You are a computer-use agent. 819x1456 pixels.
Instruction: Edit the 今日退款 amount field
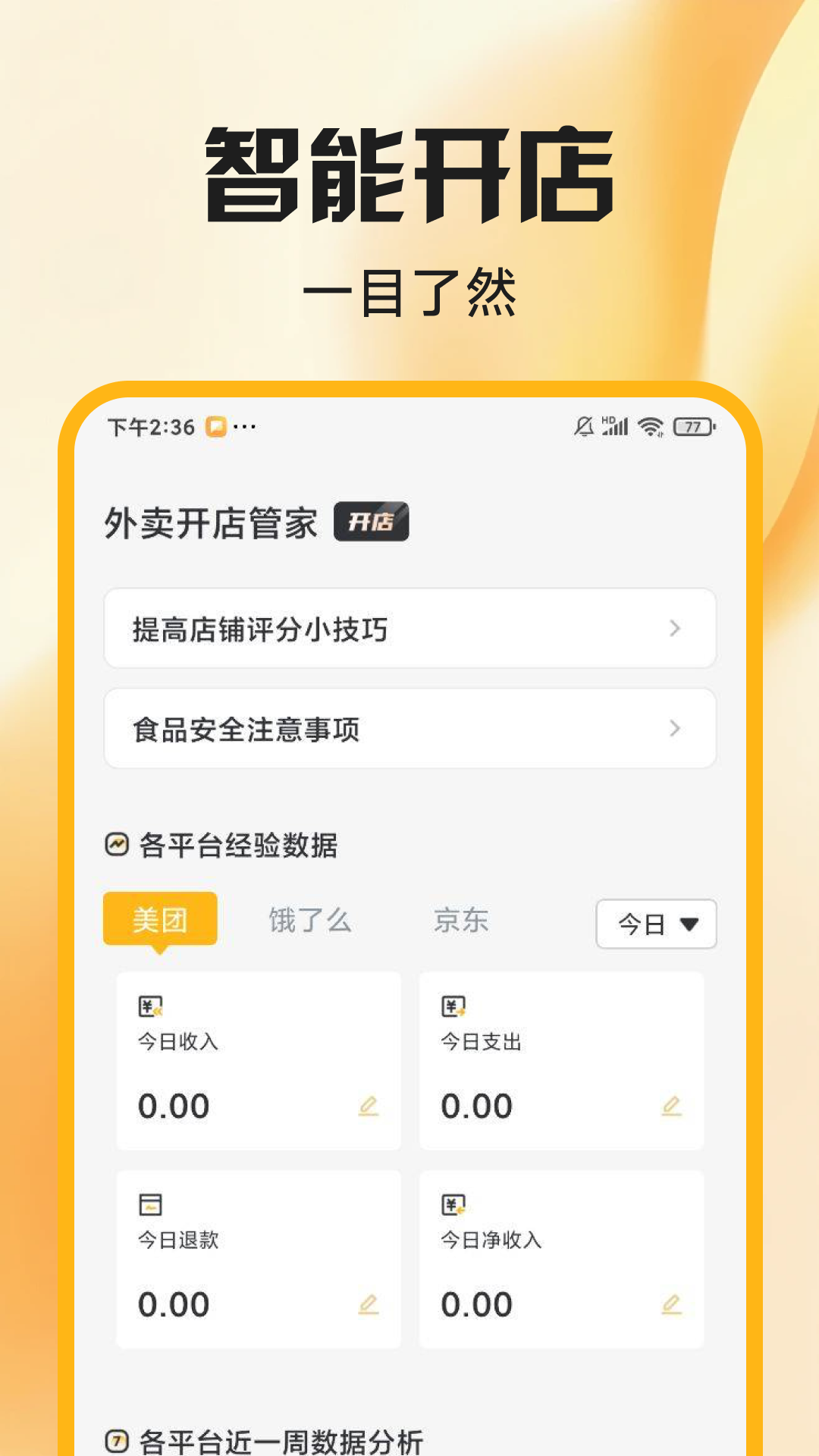(x=369, y=1304)
